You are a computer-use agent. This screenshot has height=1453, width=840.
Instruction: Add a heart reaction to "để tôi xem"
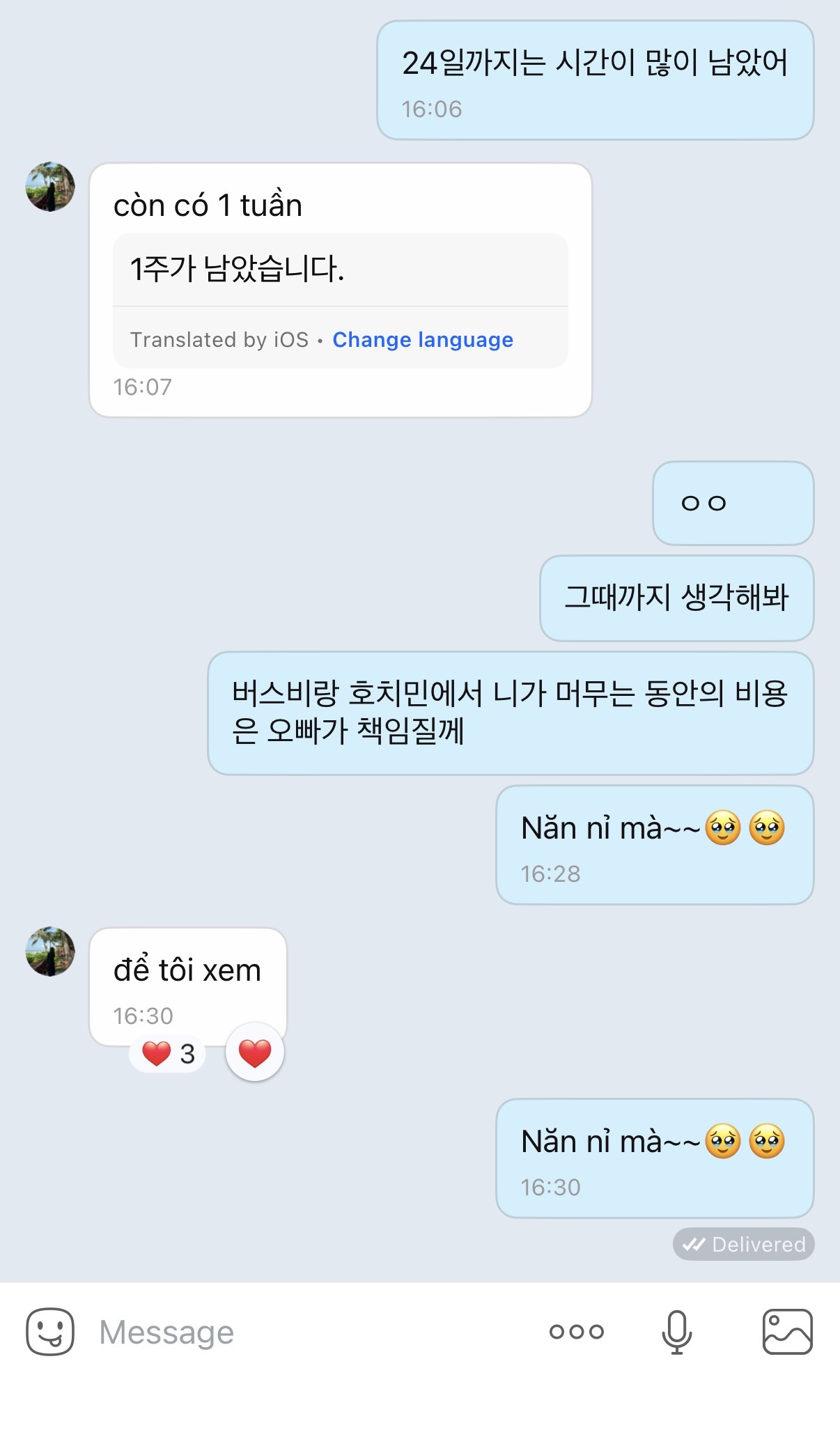(255, 1052)
